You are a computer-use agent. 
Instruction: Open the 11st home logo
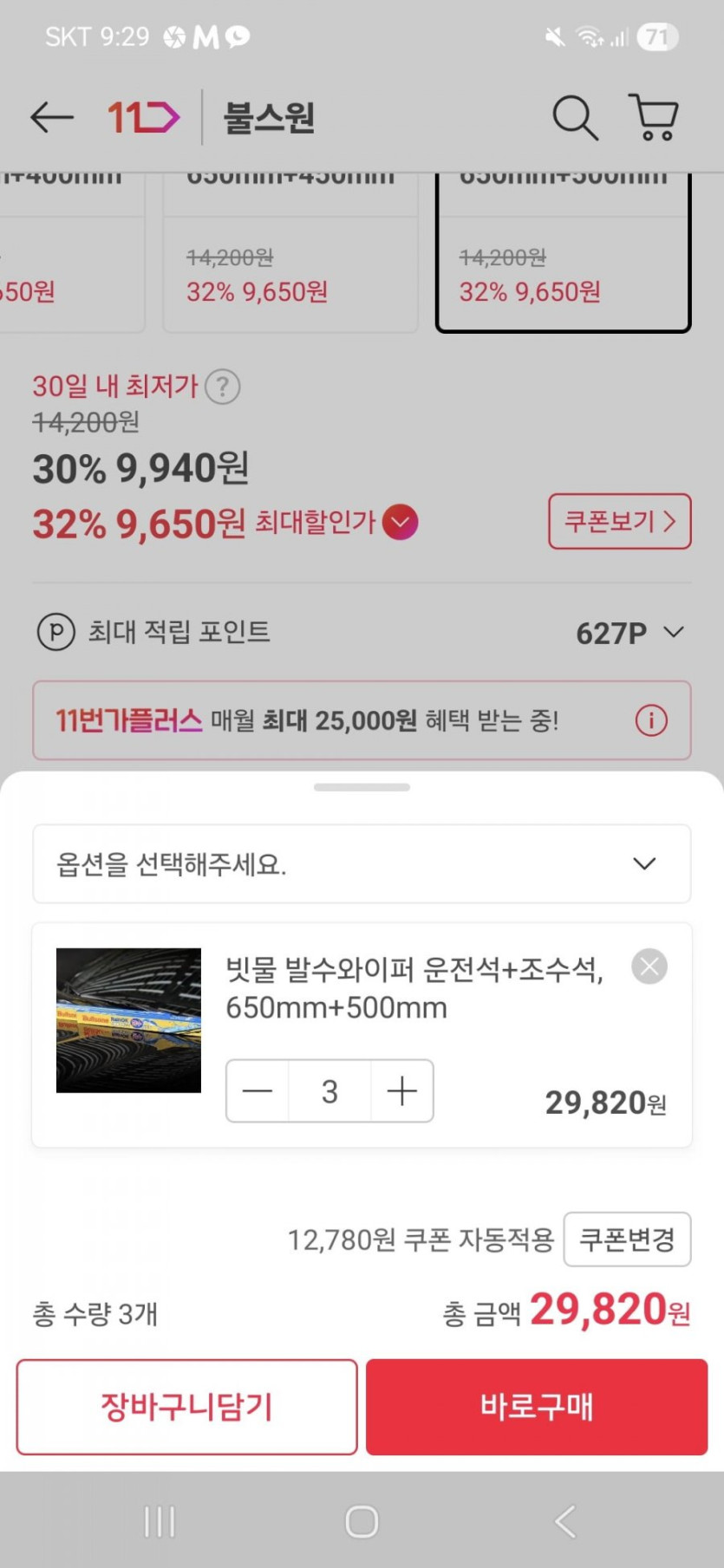click(x=143, y=117)
